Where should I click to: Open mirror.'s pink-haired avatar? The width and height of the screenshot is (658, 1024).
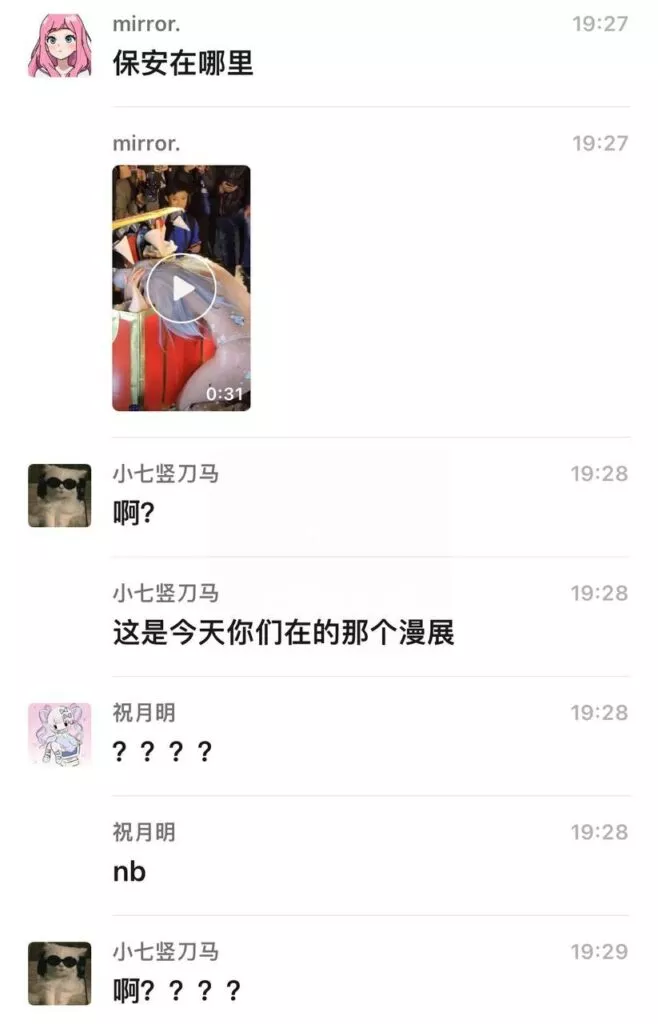[59, 45]
